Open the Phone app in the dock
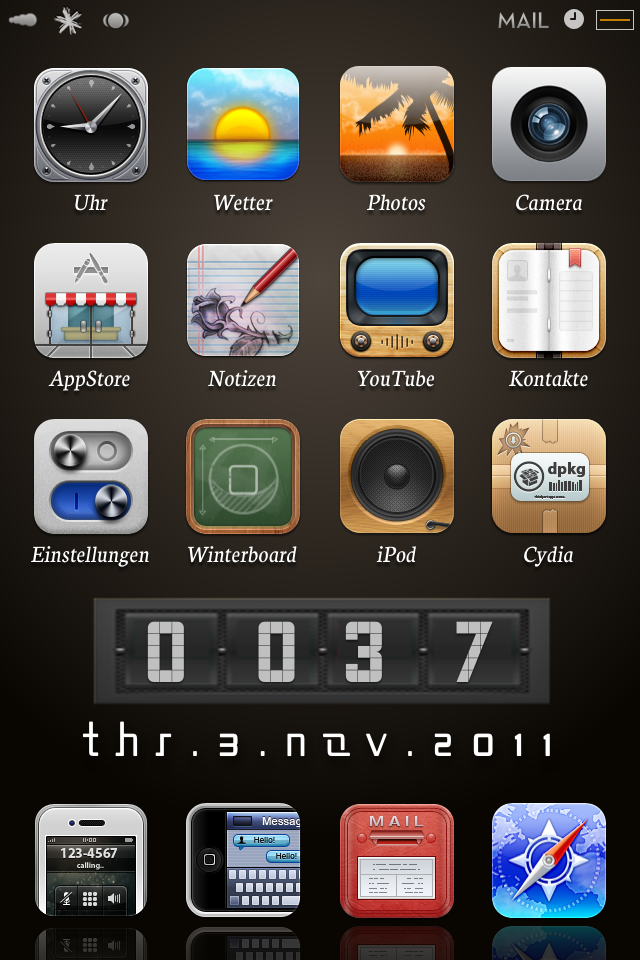The image size is (640, 960). (x=91, y=860)
